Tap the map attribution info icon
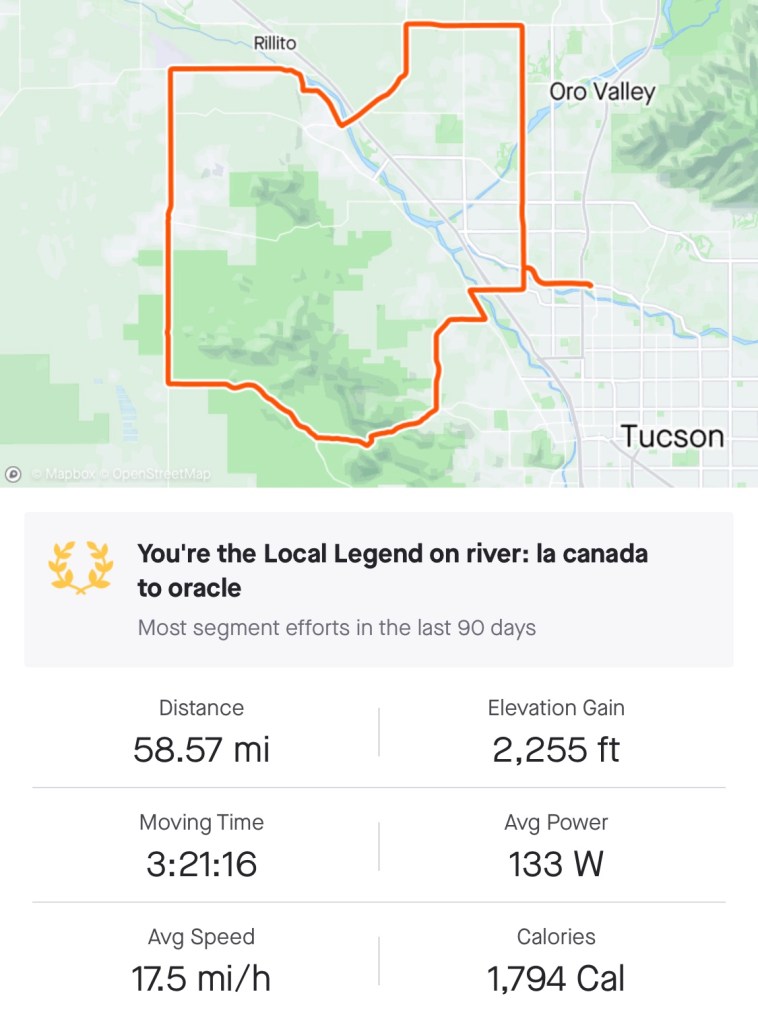Viewport: 758px width, 1023px height. (14, 474)
